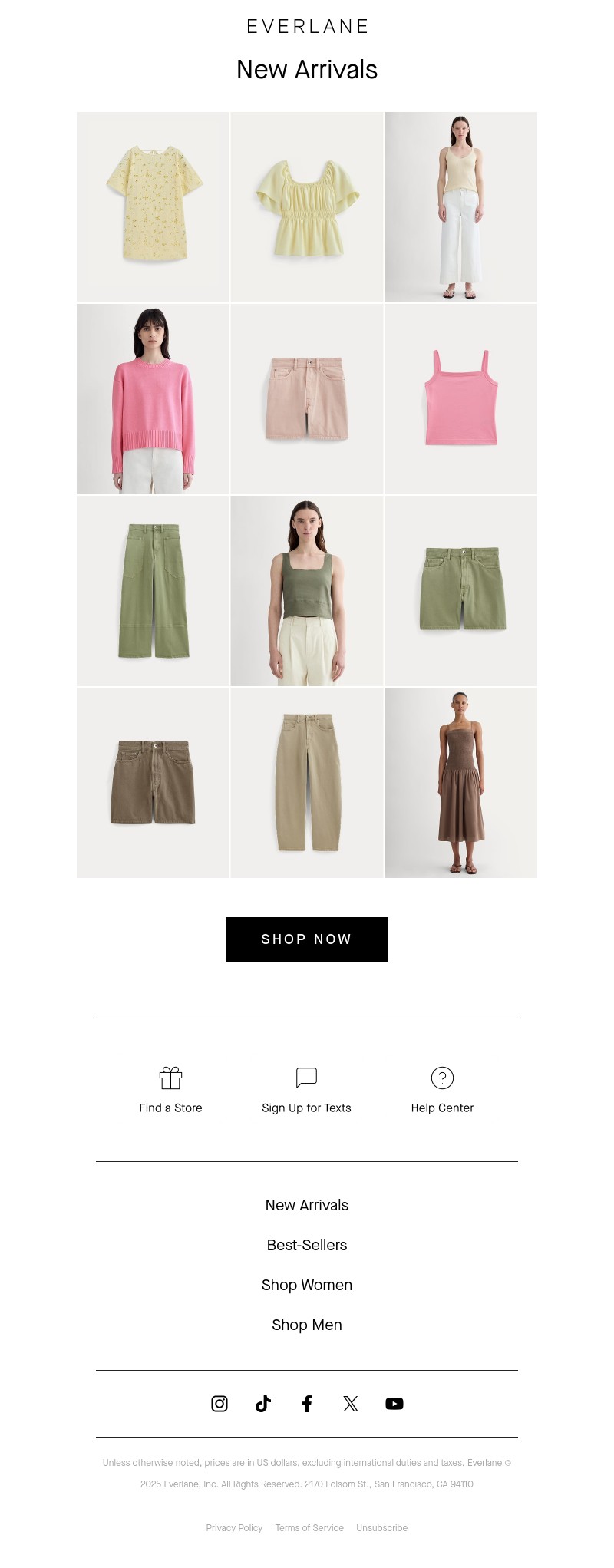Visit Everlane's Facebook page
This screenshot has width=614, height=1568.
(307, 1404)
